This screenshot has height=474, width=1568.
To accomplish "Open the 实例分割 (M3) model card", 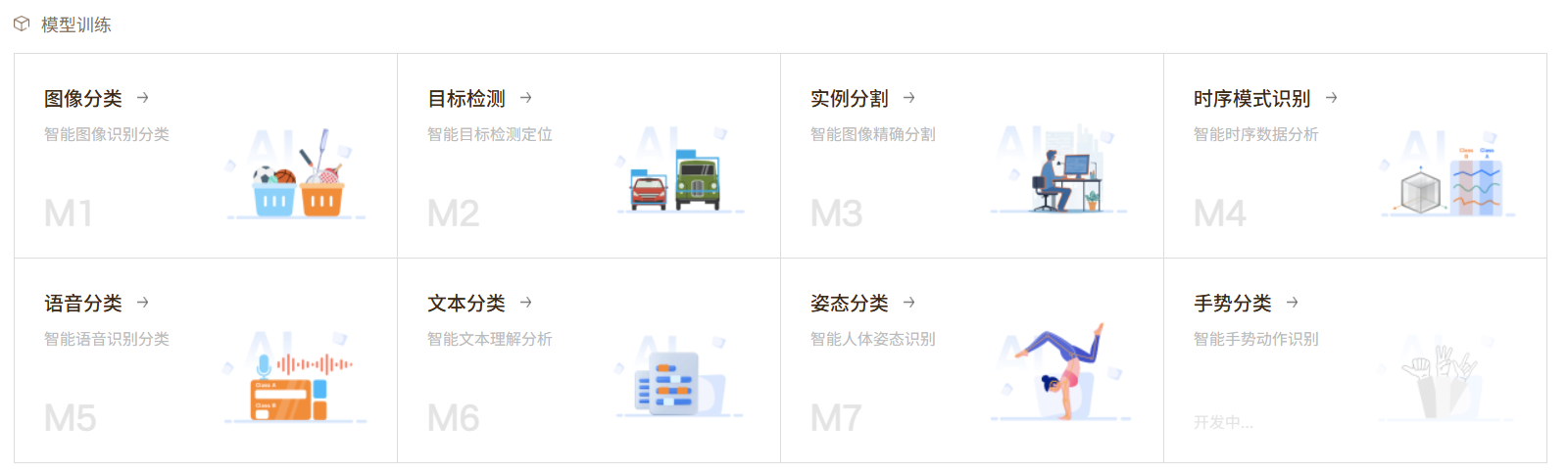I will pyautogui.click(x=971, y=156).
